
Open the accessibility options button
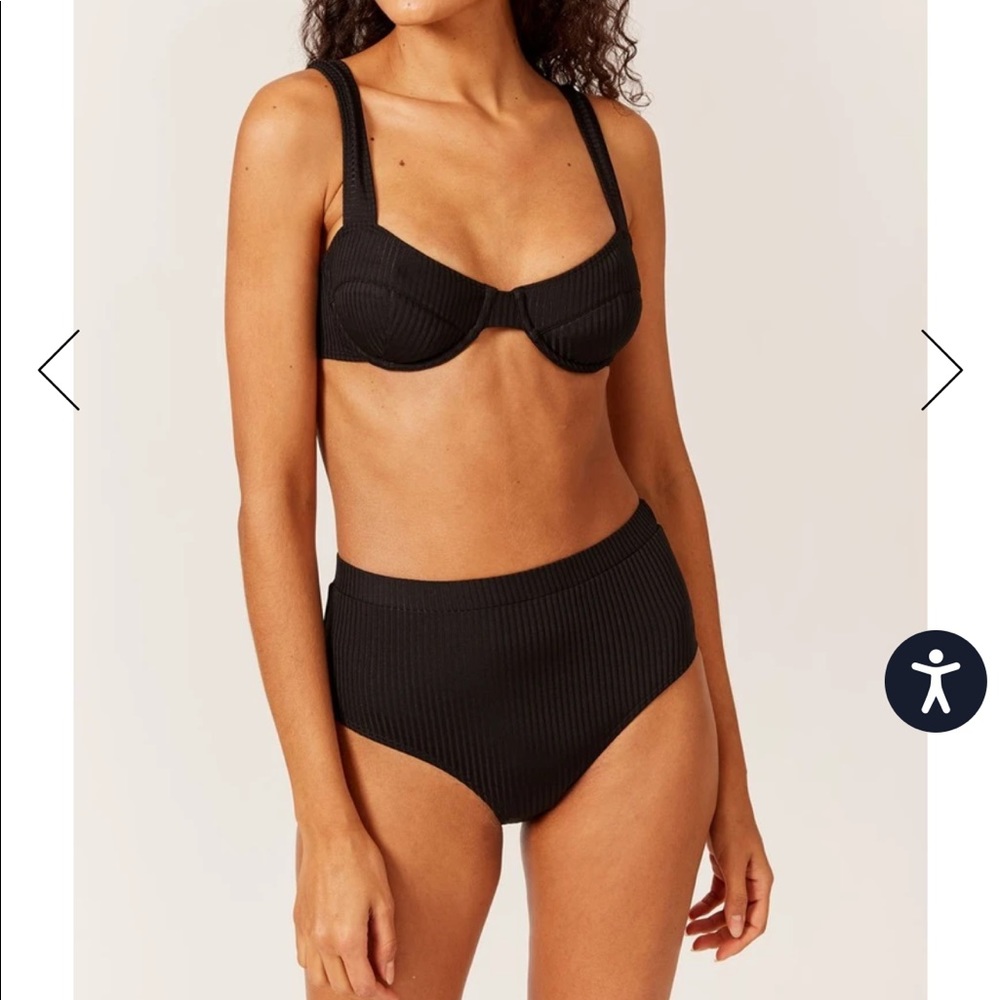[935, 681]
